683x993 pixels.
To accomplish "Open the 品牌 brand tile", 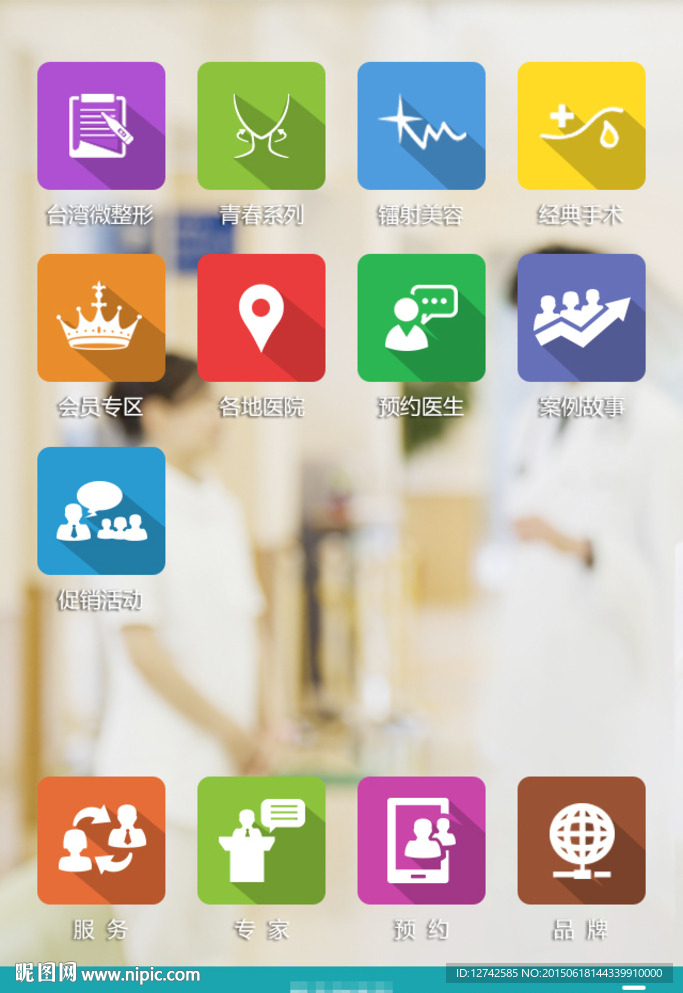I will point(581,840).
